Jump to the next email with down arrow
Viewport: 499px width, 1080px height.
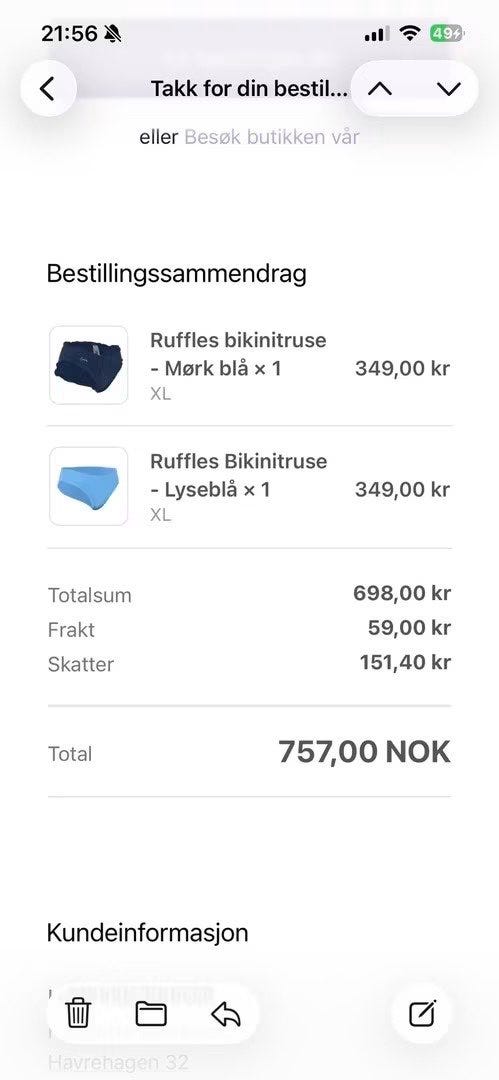point(449,88)
